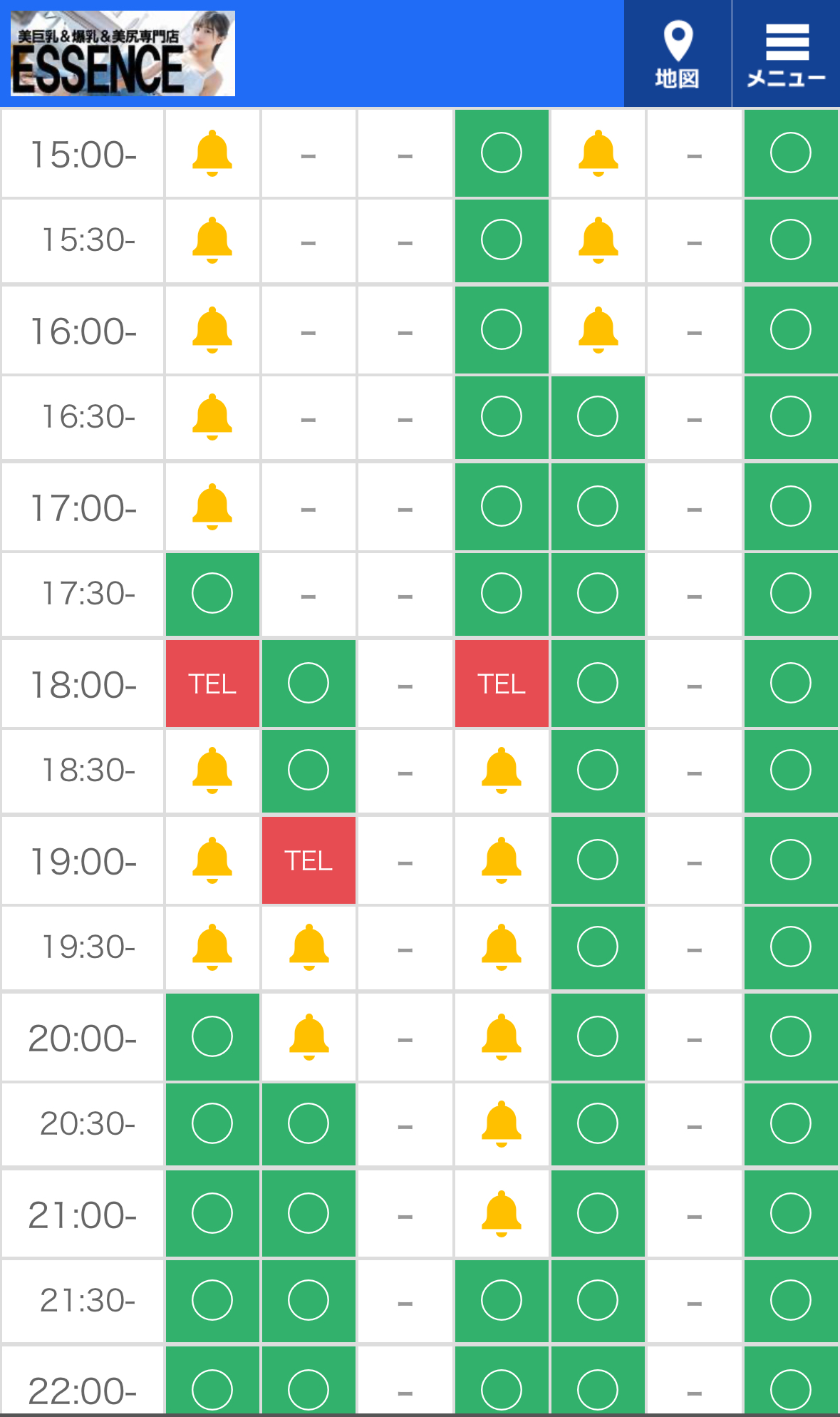The width and height of the screenshot is (840, 1417).
Task: Select the bell icon in the 20:30 row
Action: coord(502,1124)
